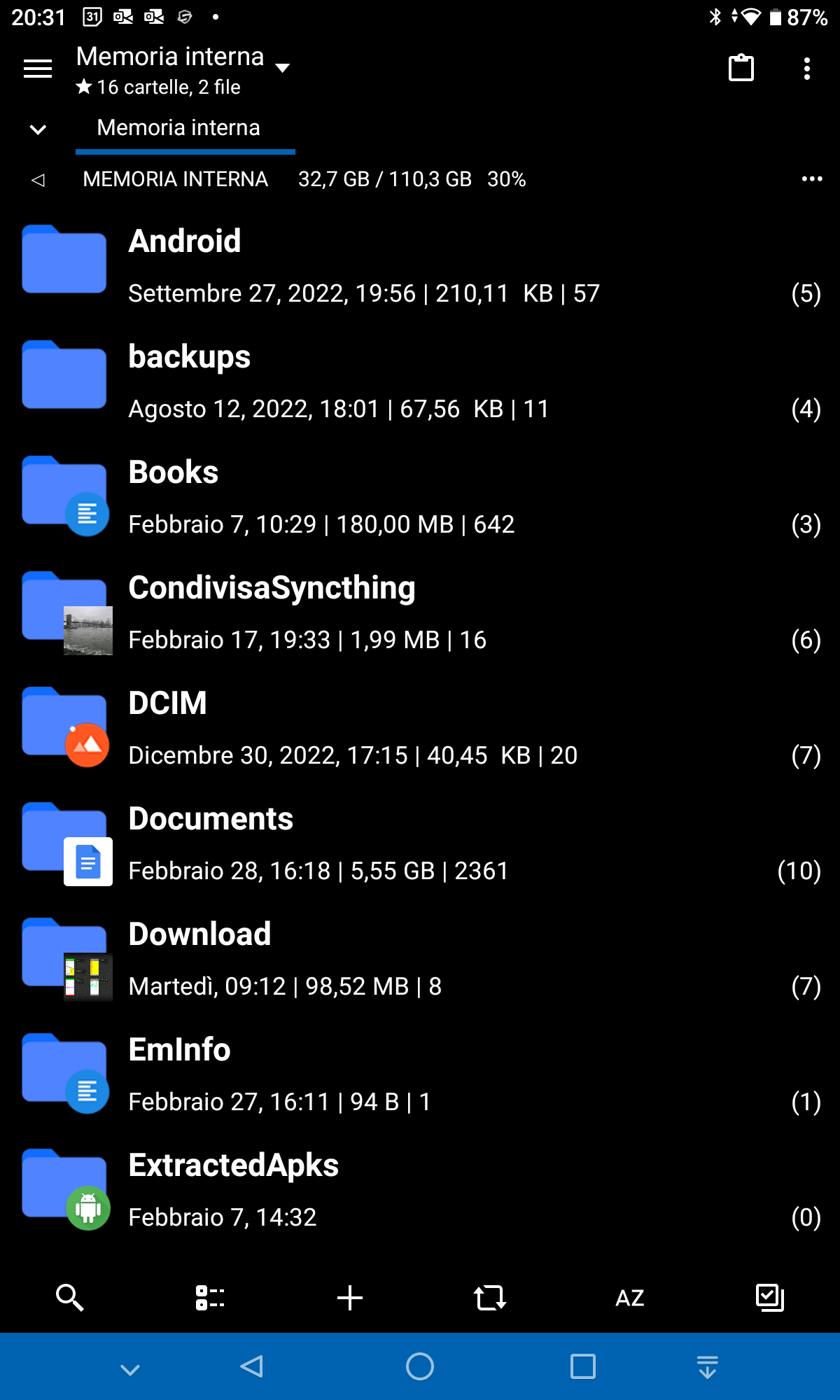Open the storage bar three-dots menu
The width and height of the screenshot is (840, 1400).
click(812, 179)
